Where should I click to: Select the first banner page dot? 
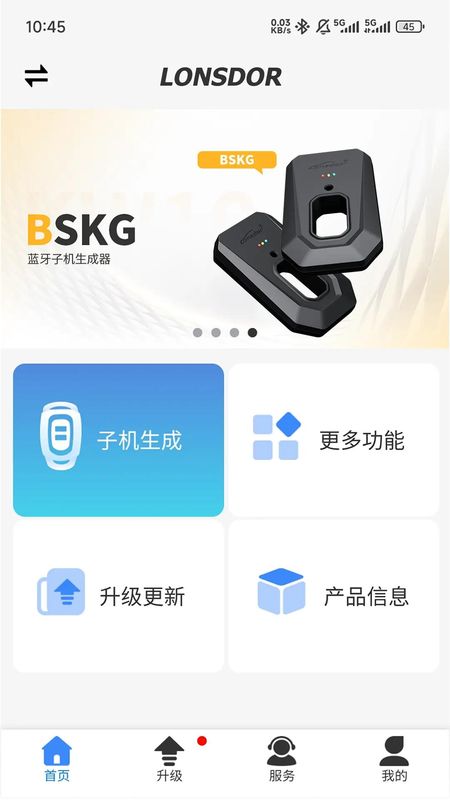[197, 333]
